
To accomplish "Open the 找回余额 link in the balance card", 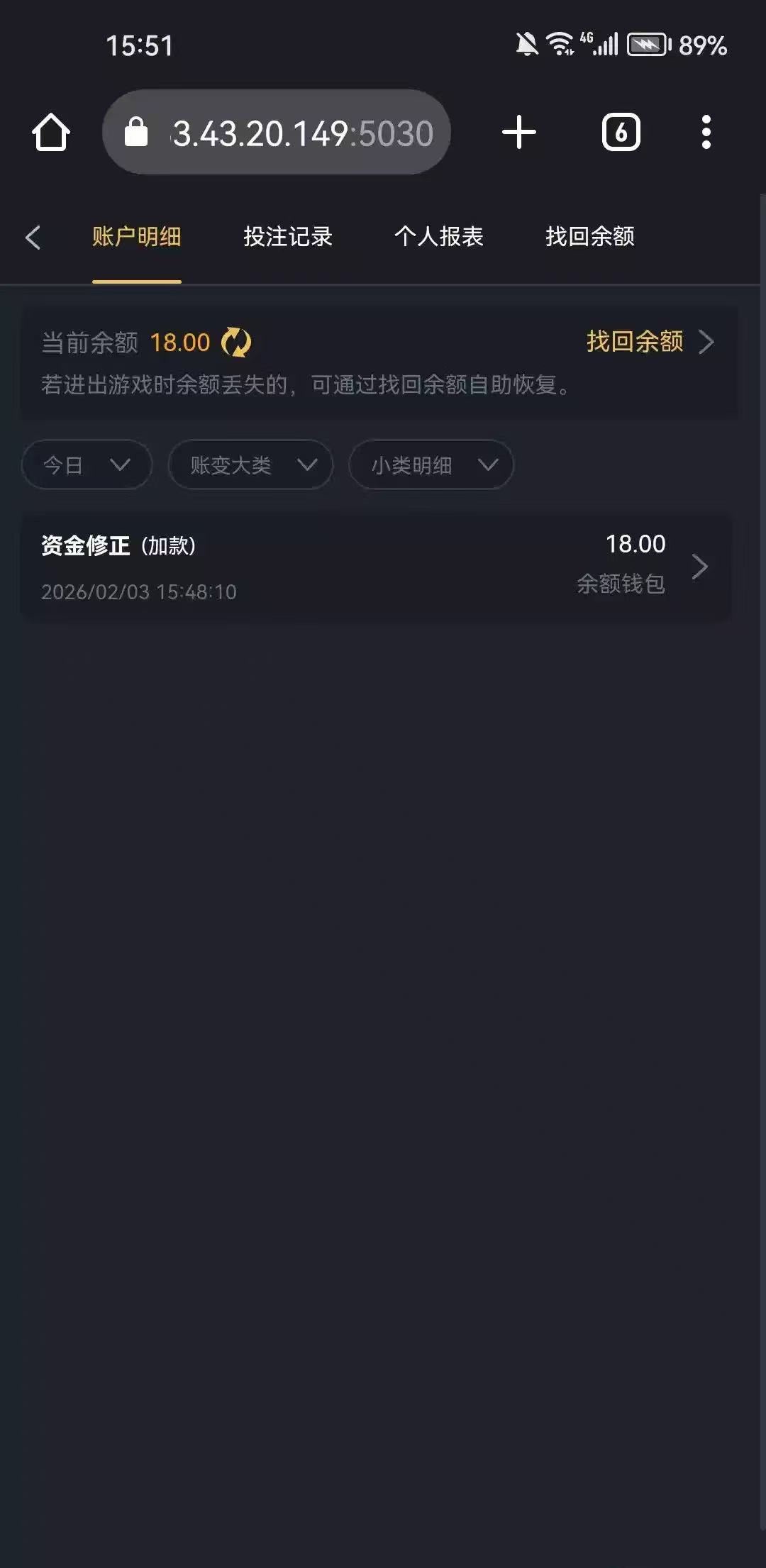I will tap(648, 342).
